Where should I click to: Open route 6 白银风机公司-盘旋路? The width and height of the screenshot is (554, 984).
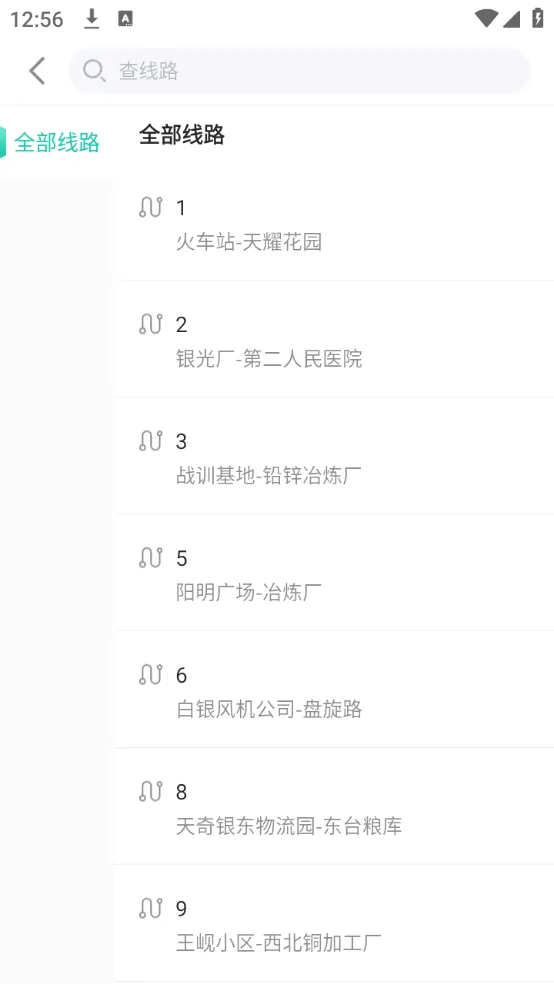tap(334, 690)
